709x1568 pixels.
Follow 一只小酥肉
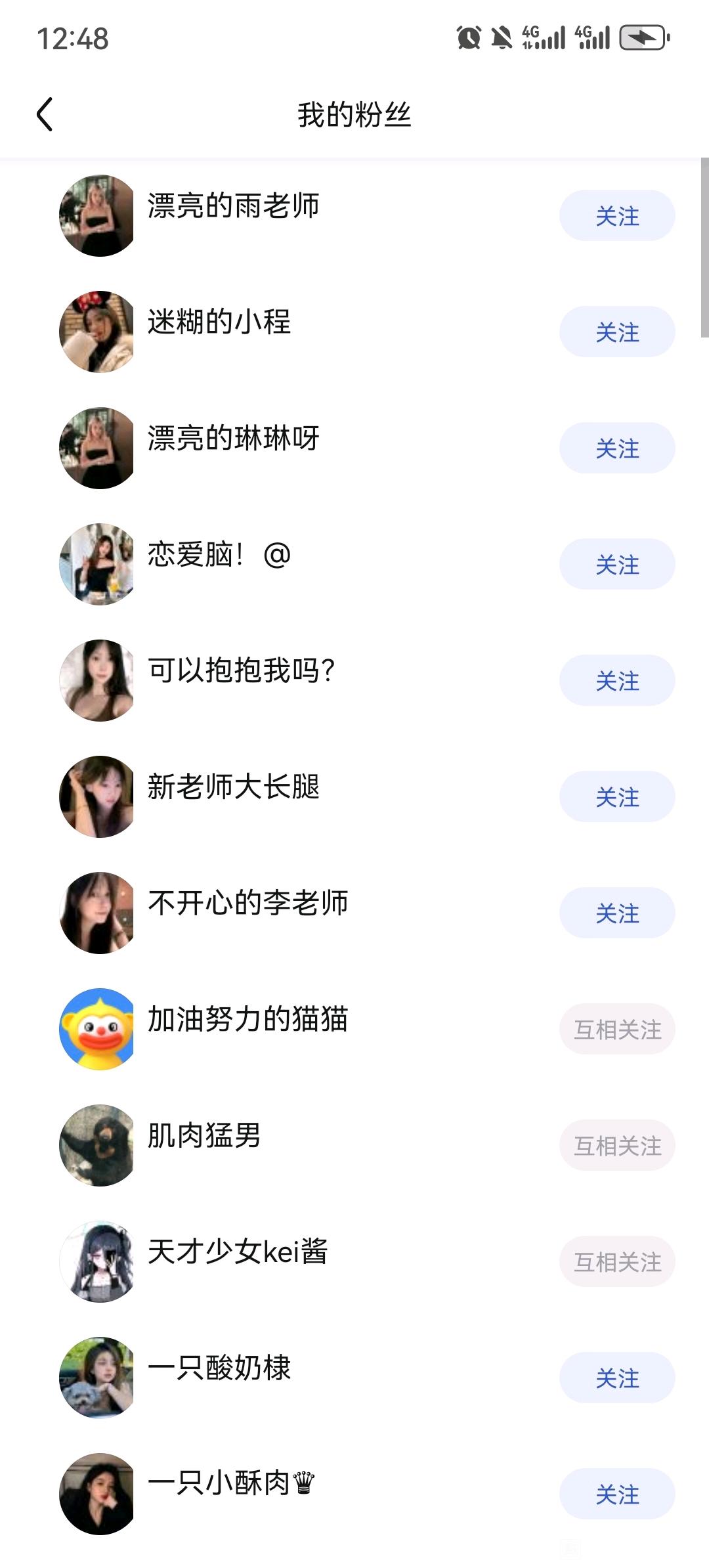[617, 1494]
